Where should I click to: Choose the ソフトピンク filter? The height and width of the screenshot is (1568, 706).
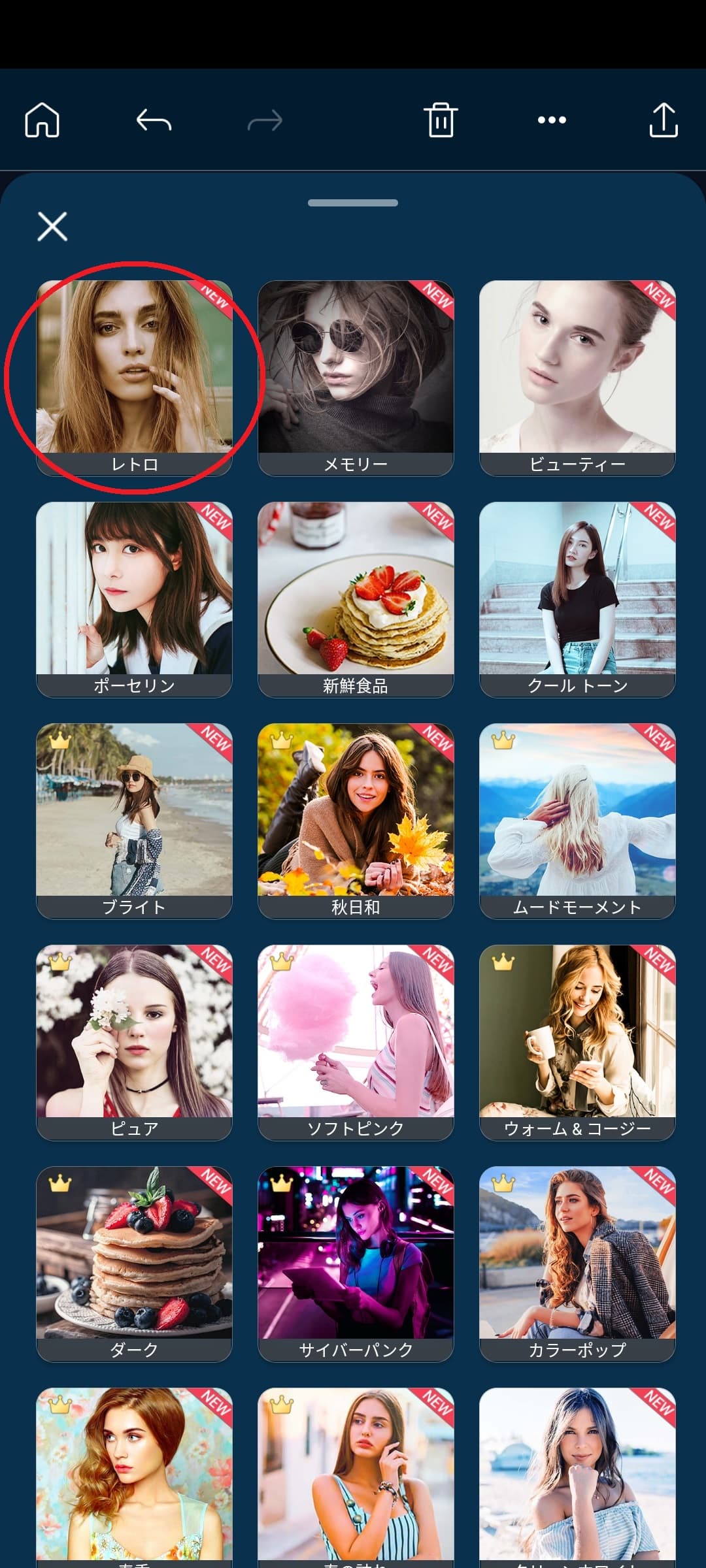(356, 1042)
